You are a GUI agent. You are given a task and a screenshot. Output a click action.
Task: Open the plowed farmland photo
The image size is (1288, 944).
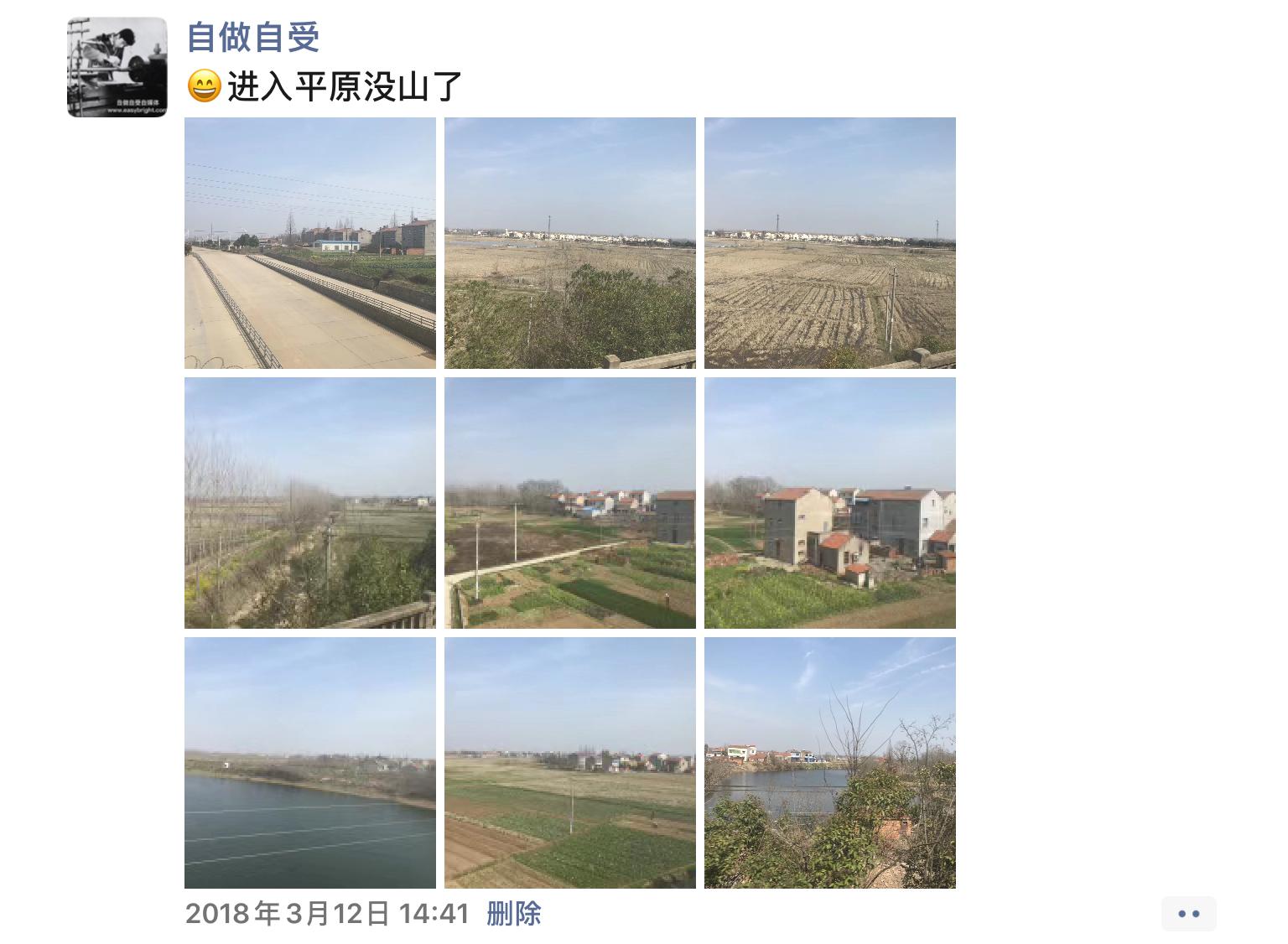pos(830,243)
